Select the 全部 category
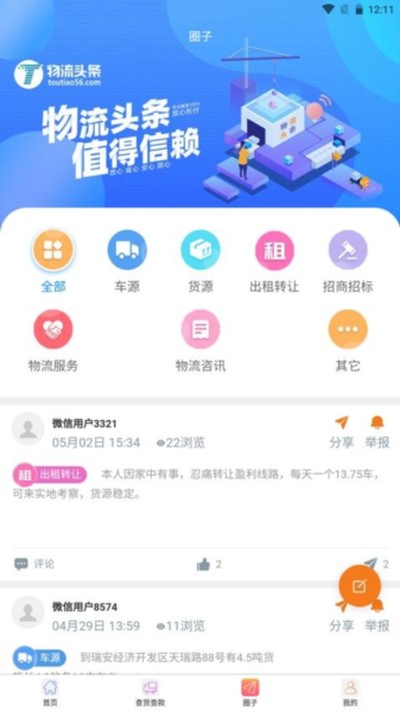Image resolution: width=400 pixels, height=712 pixels. pos(53,261)
